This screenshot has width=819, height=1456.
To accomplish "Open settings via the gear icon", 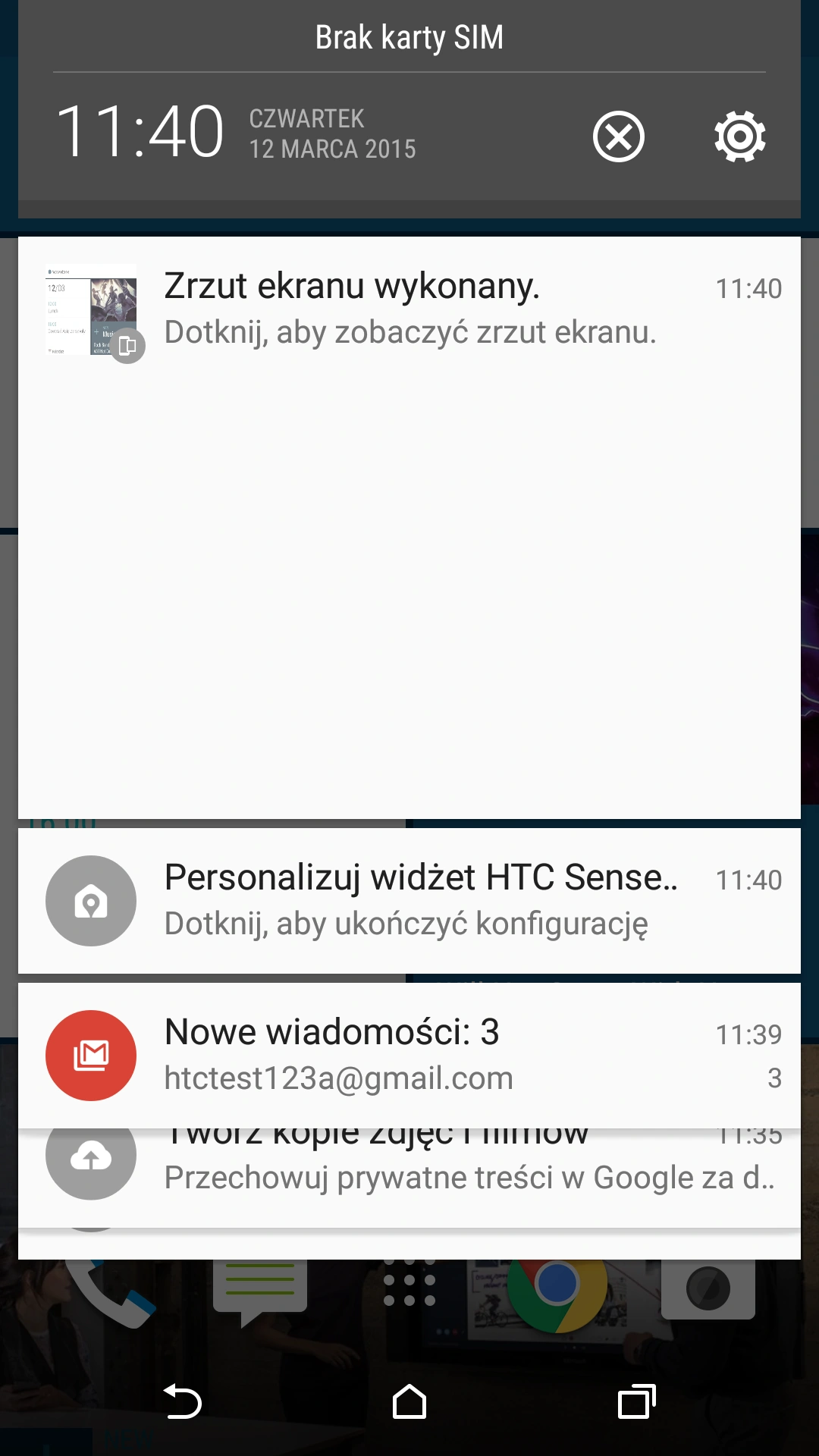I will (x=739, y=136).
